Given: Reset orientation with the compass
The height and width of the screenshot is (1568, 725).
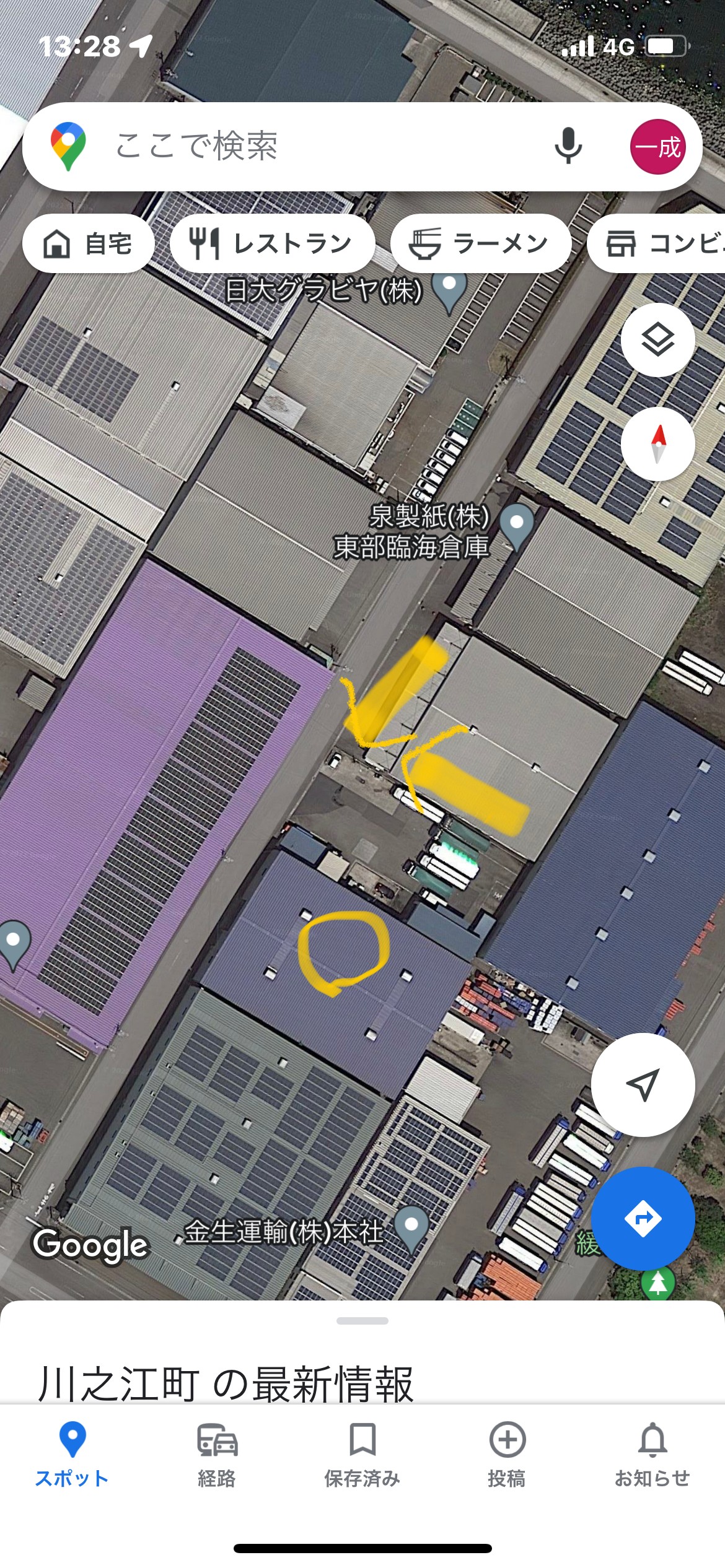Looking at the screenshot, I should pos(657,444).
